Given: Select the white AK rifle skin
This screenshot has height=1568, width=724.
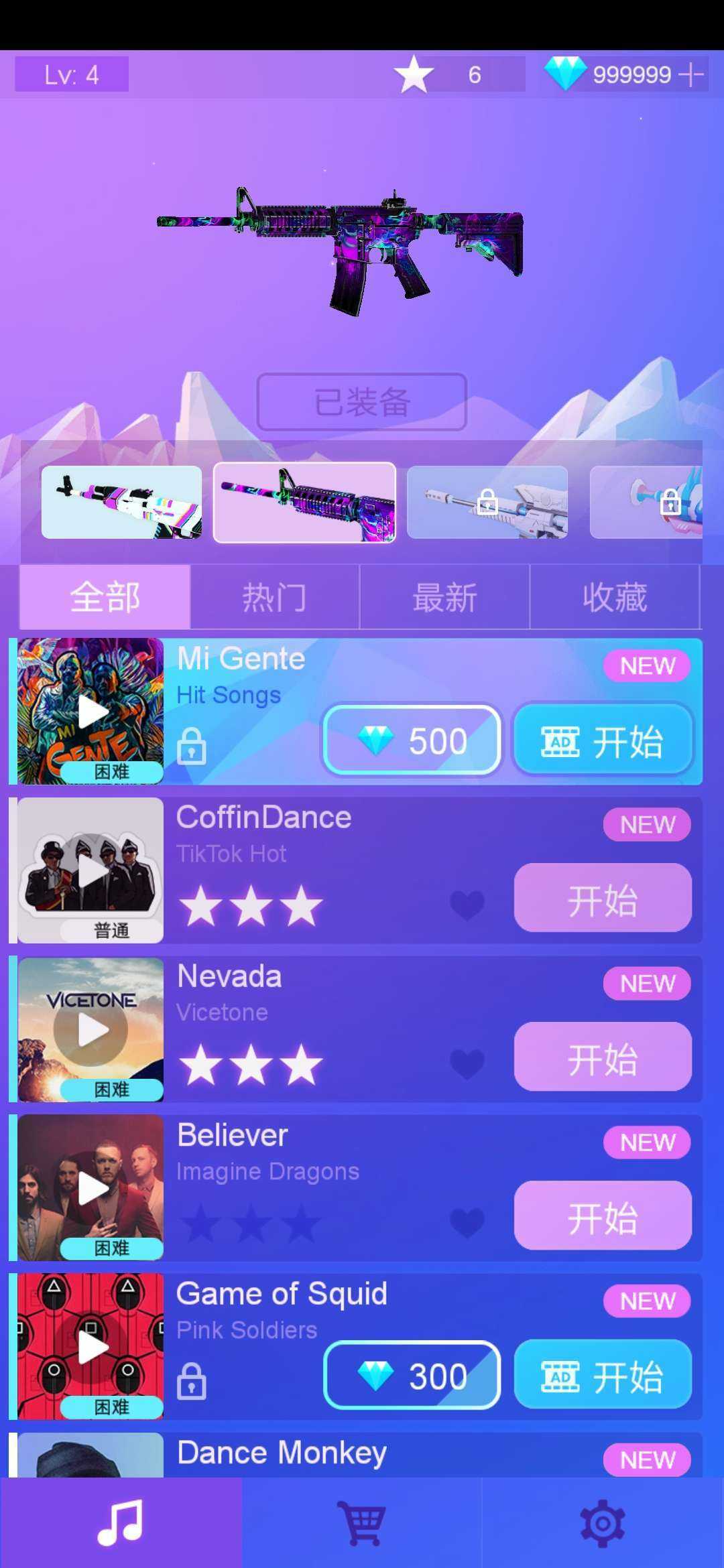Looking at the screenshot, I should tap(121, 503).
